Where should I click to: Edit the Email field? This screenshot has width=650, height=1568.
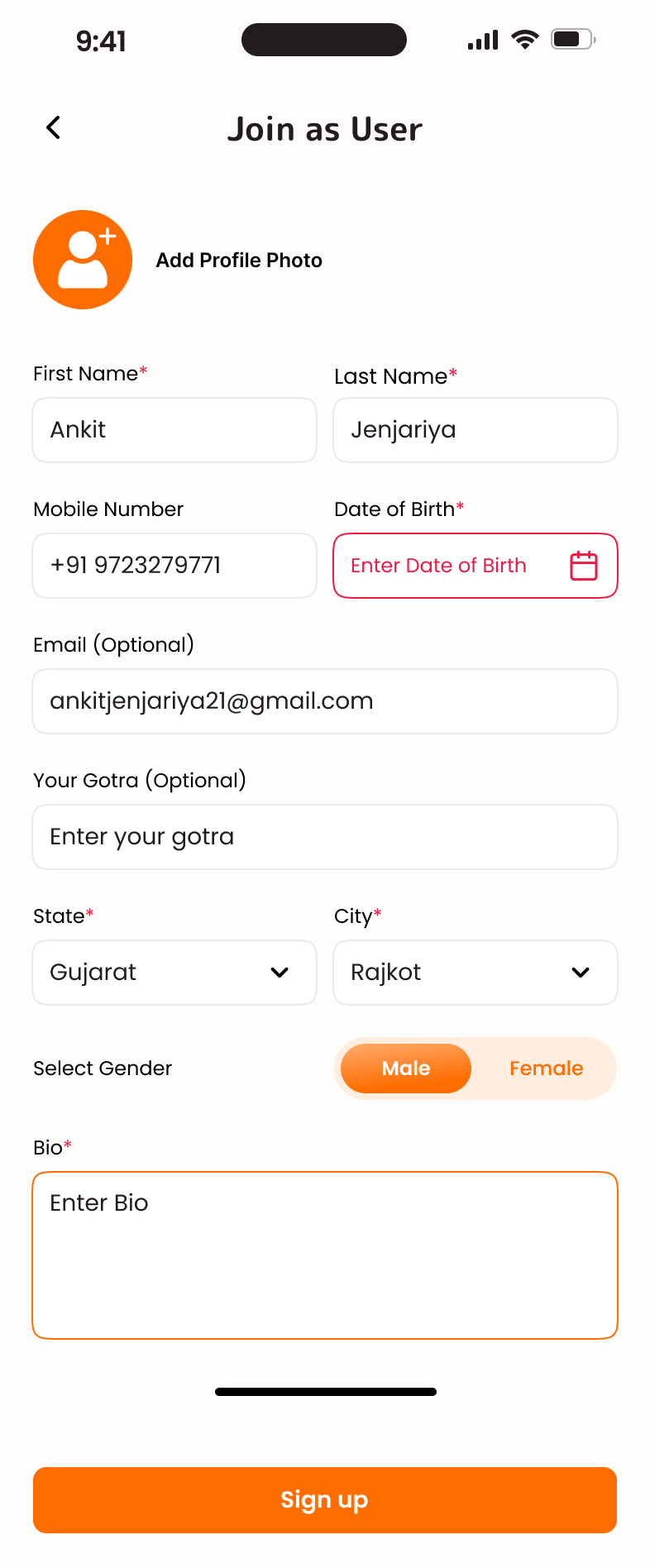pos(325,701)
